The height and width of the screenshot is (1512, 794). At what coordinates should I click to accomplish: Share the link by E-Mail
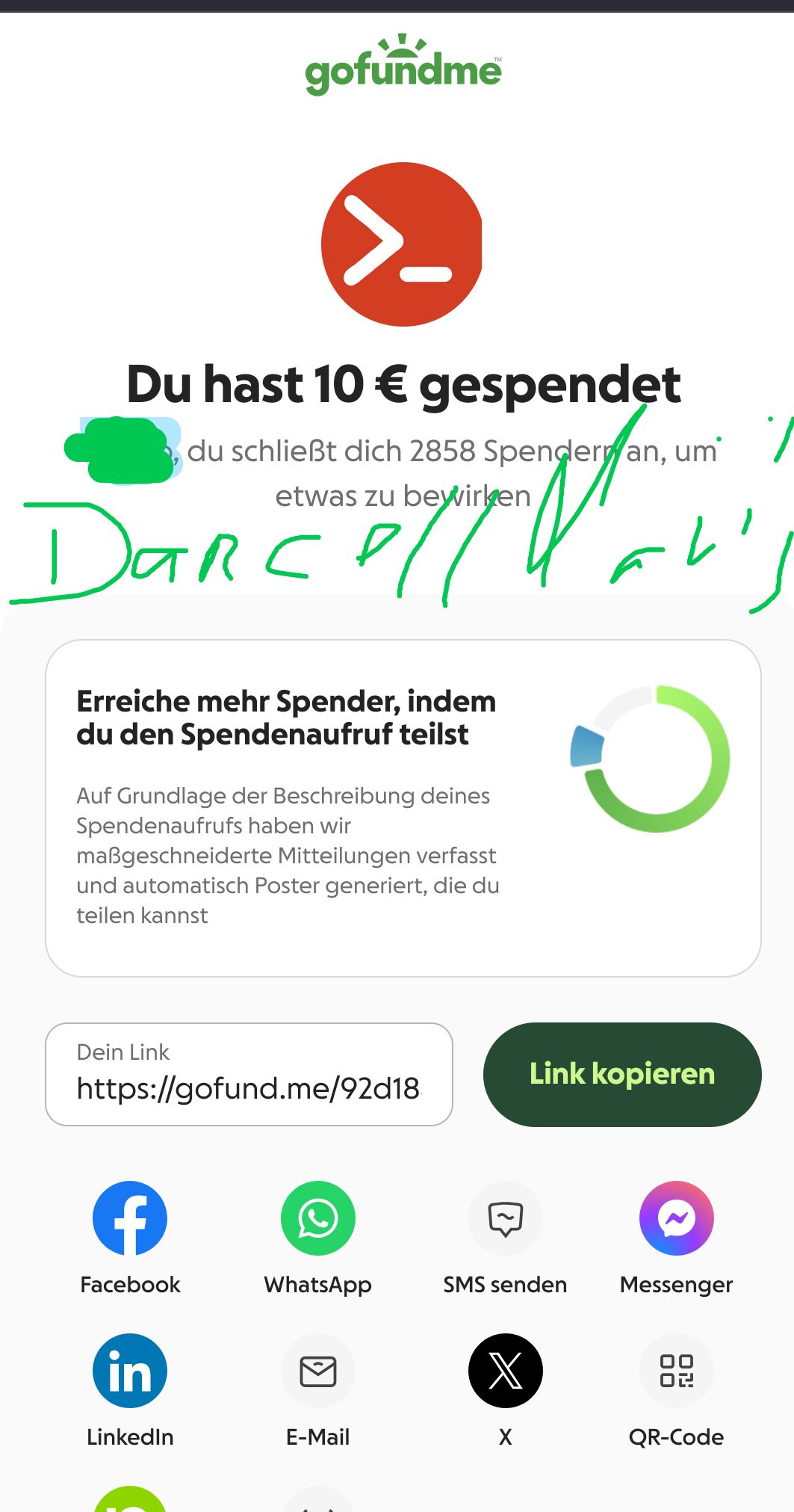click(318, 1371)
